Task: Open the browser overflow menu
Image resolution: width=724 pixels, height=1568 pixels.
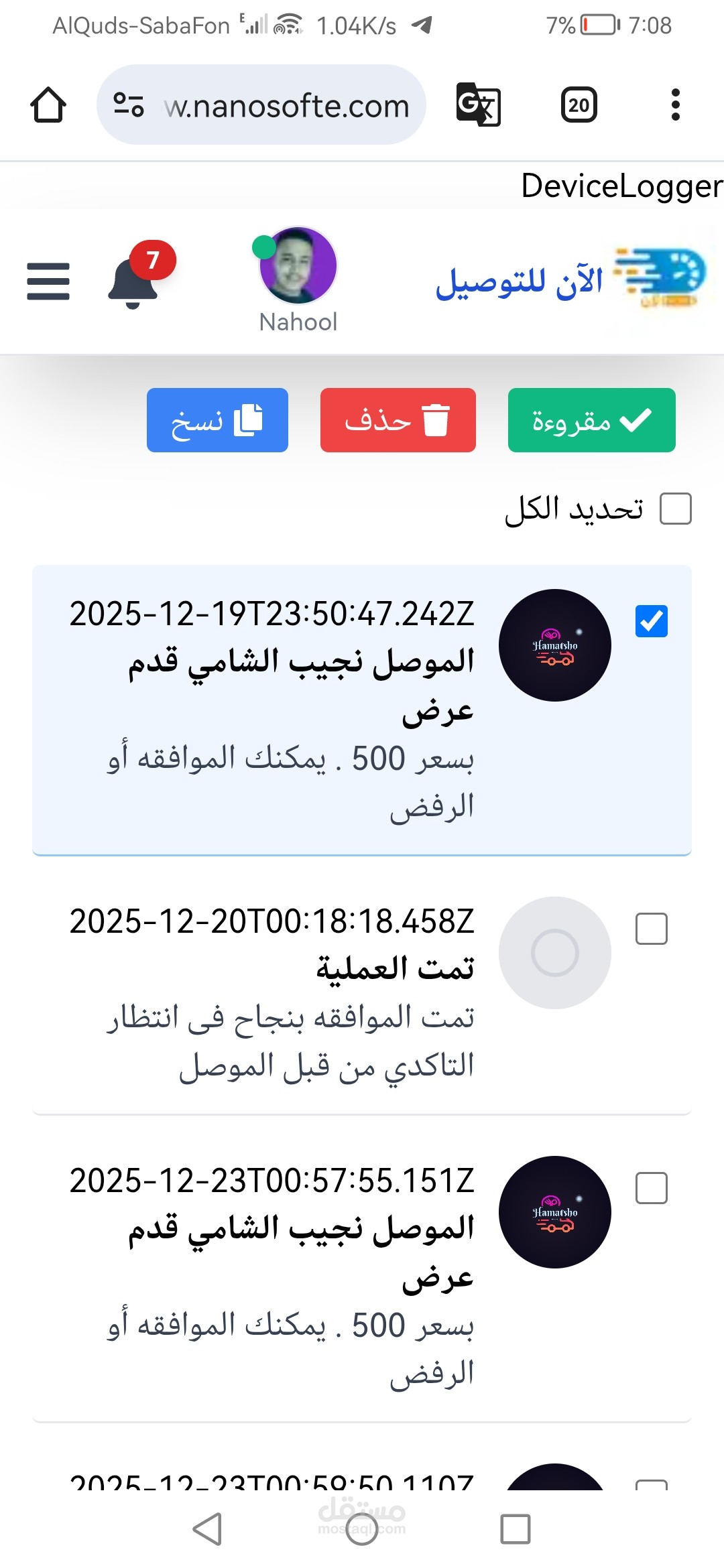Action: 675,105
